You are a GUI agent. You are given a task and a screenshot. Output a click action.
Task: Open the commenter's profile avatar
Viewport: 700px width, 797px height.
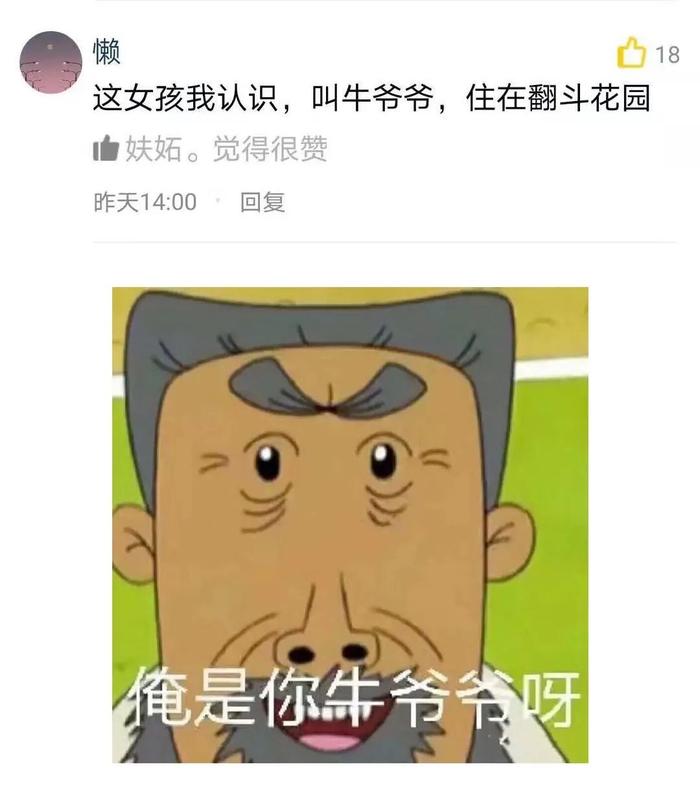point(50,62)
